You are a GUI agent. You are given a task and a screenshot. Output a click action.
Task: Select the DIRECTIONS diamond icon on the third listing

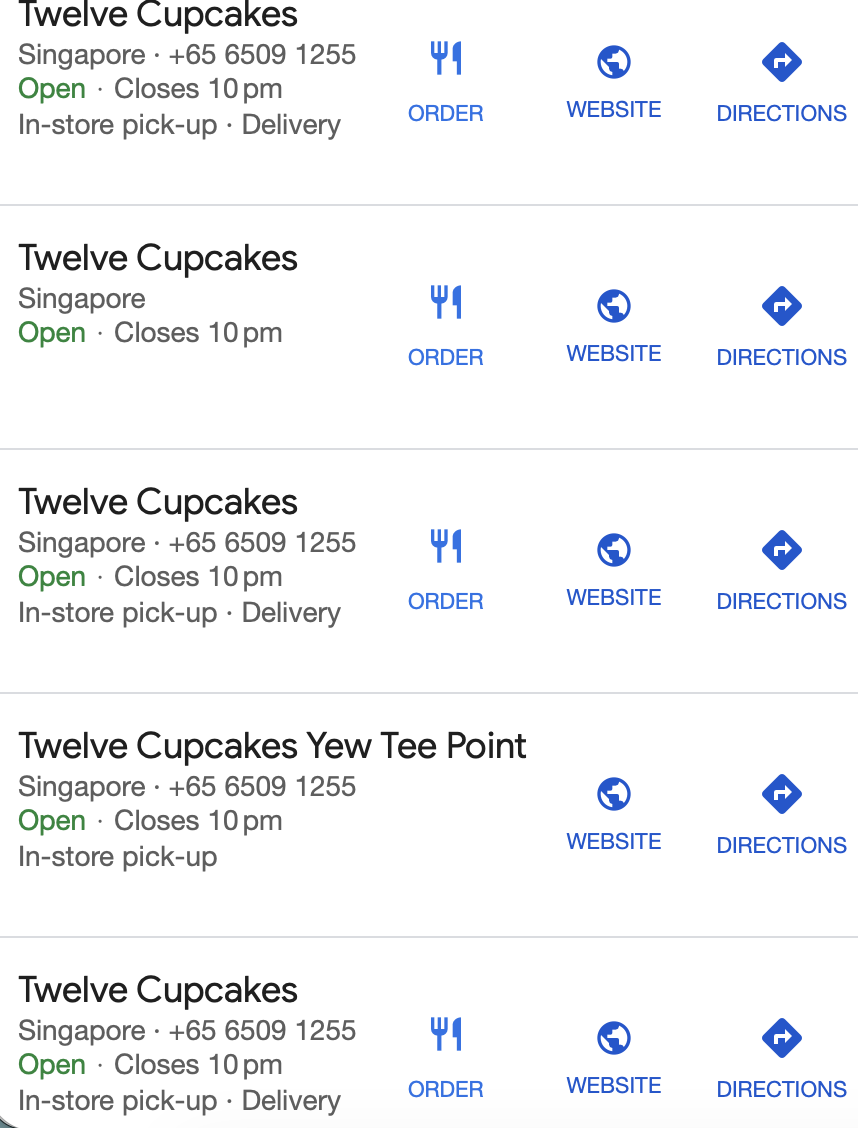pos(781,549)
